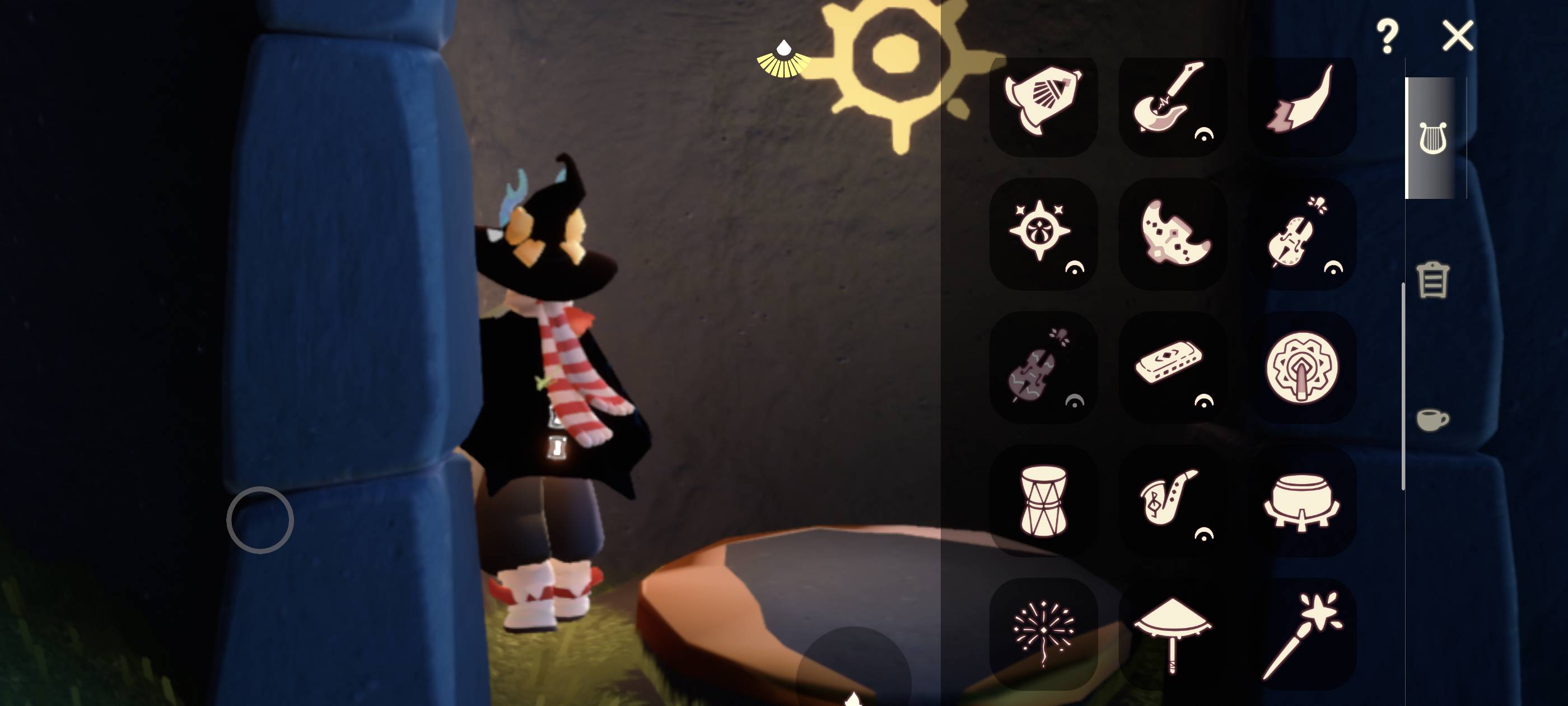This screenshot has width=1568, height=706.
Task: Select the curved horn instrument
Action: pyautogui.click(x=1301, y=101)
